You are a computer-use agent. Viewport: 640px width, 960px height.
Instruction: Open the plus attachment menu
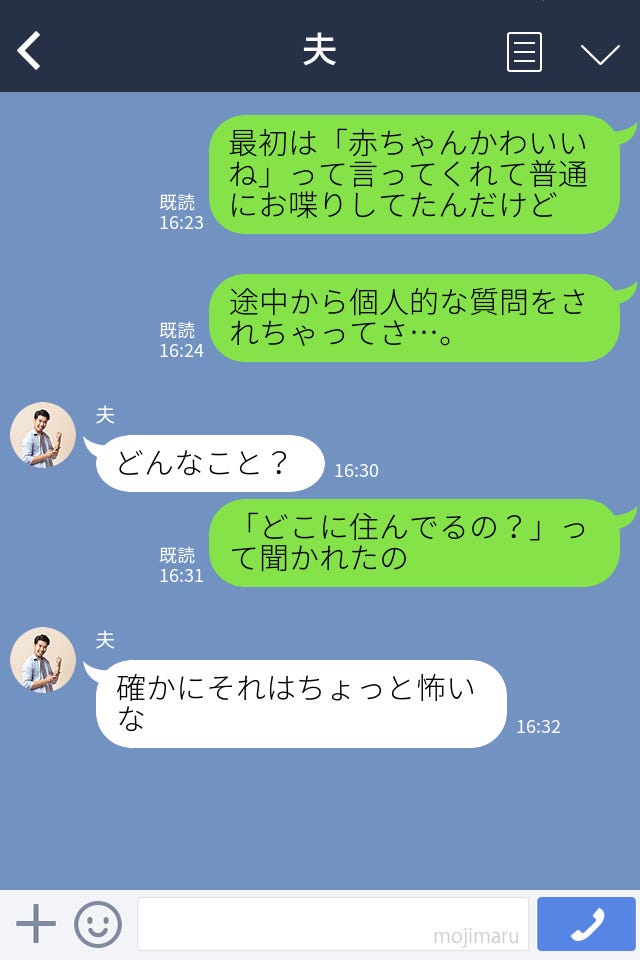(x=36, y=924)
